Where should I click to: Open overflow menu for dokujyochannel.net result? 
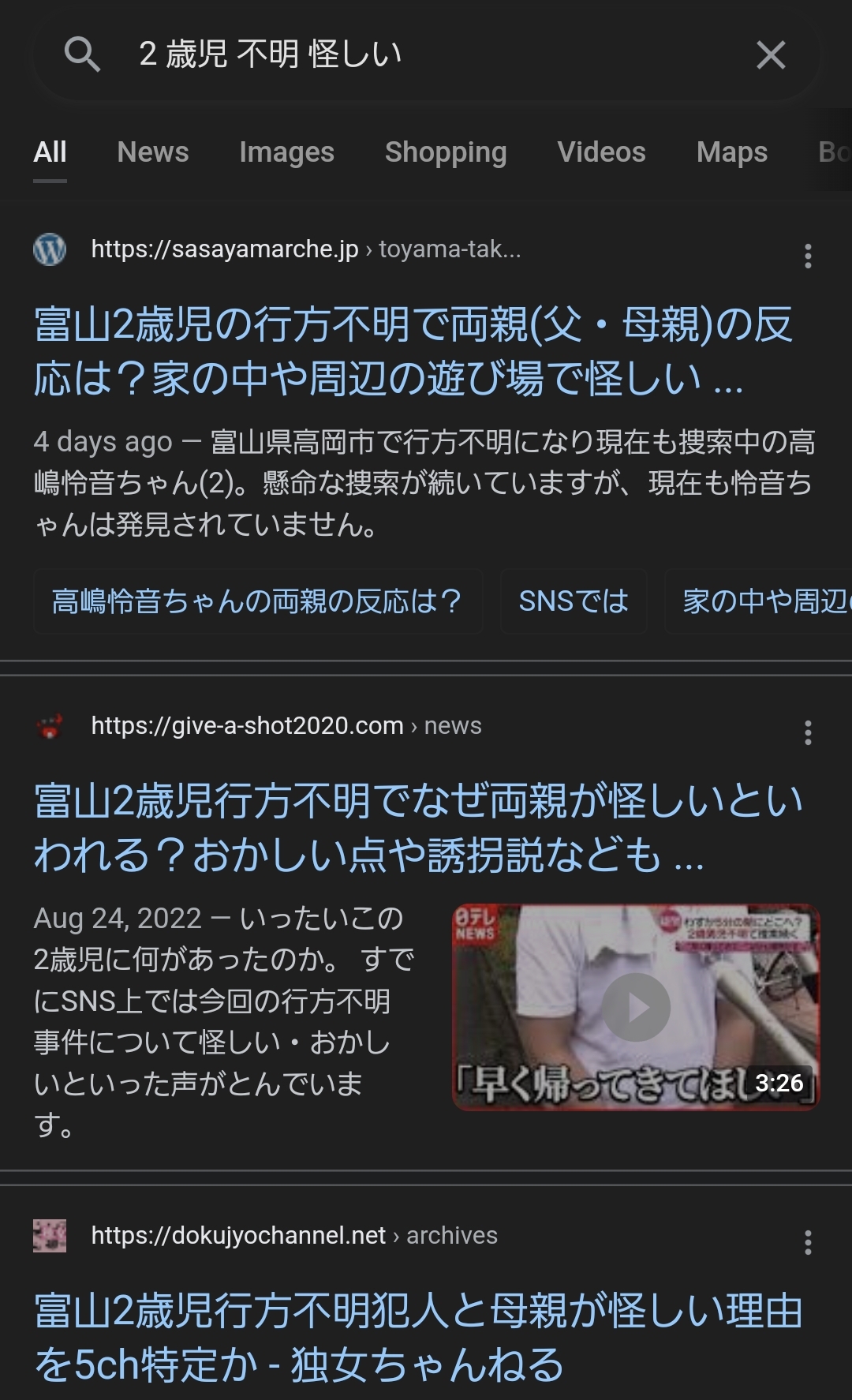point(808,1242)
